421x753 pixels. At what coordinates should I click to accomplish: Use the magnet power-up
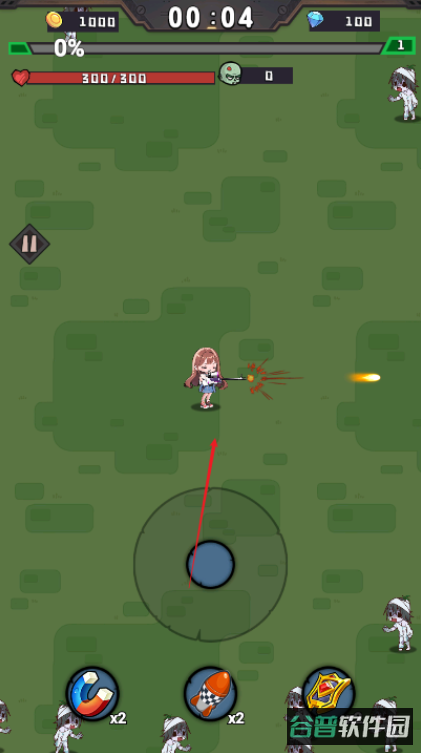92,693
